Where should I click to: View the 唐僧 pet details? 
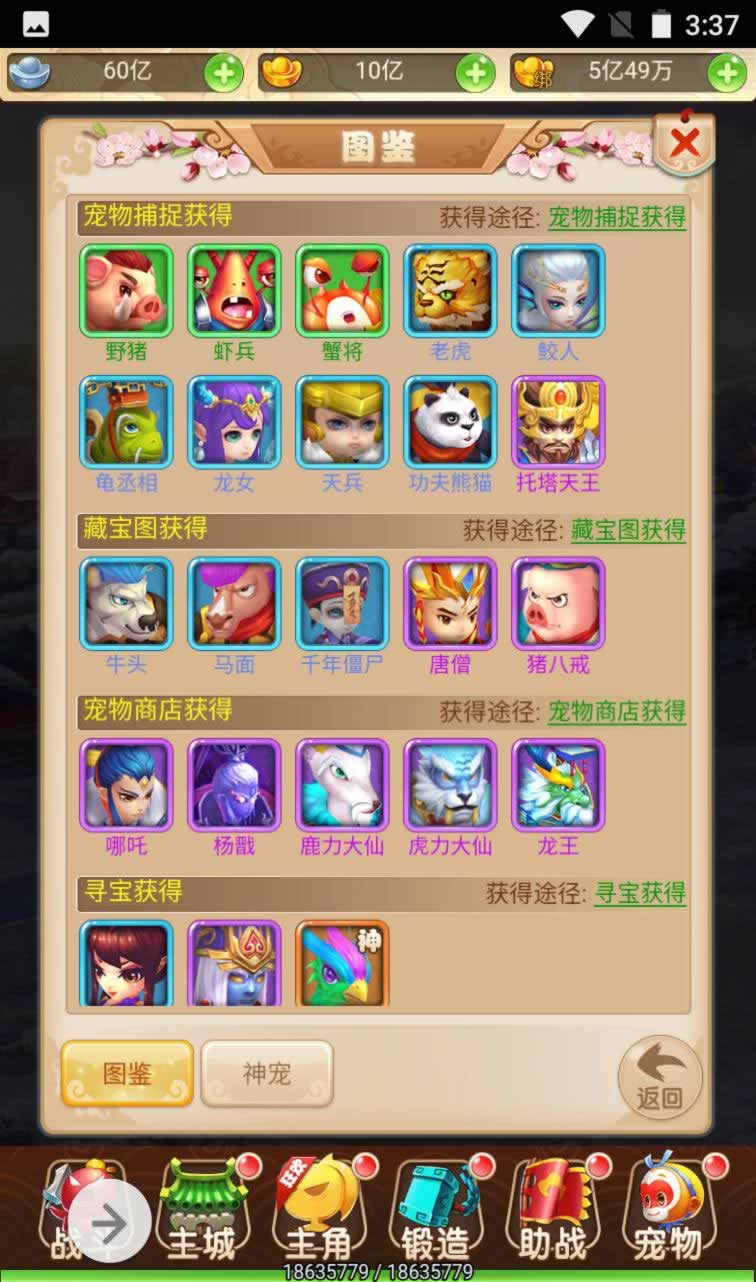450,603
